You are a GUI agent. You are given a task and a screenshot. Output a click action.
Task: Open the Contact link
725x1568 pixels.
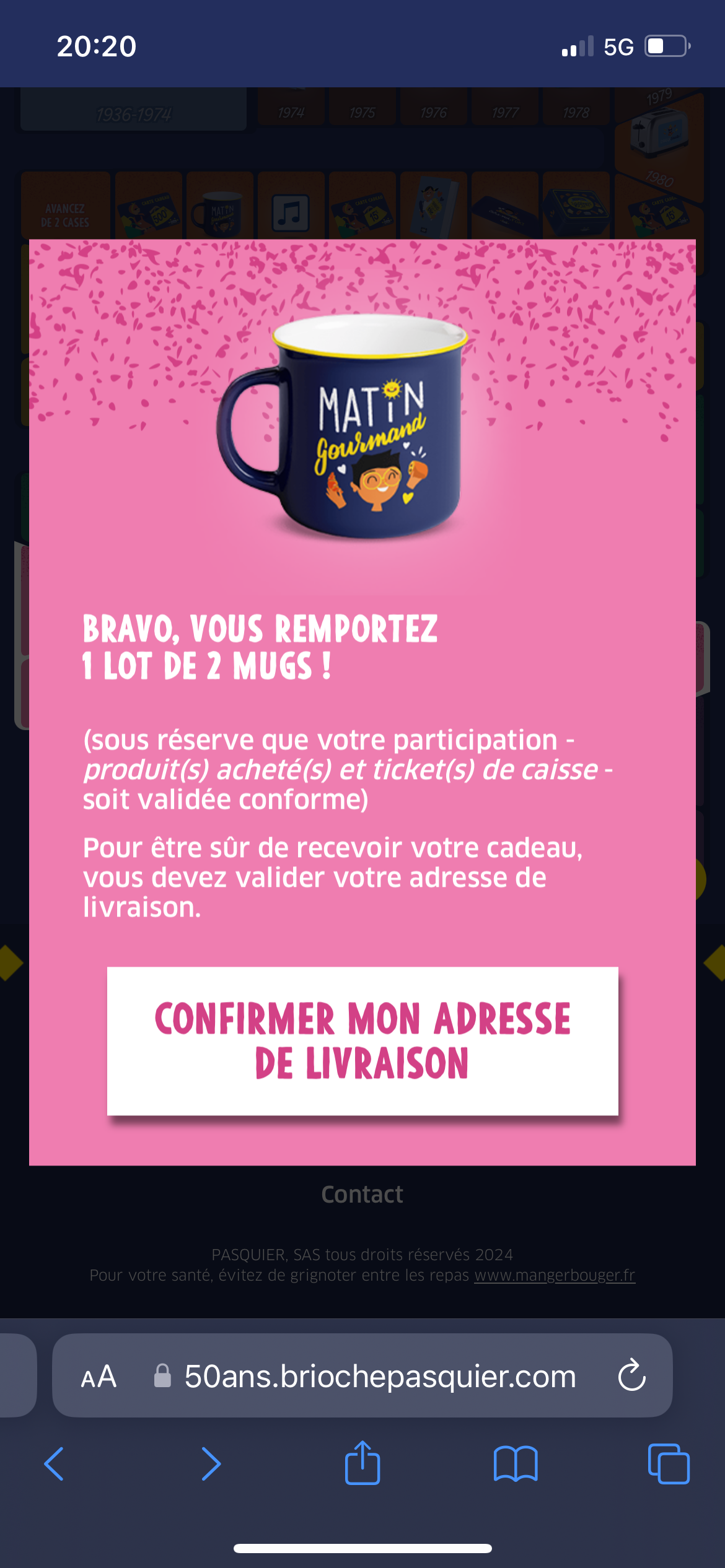tap(362, 1194)
